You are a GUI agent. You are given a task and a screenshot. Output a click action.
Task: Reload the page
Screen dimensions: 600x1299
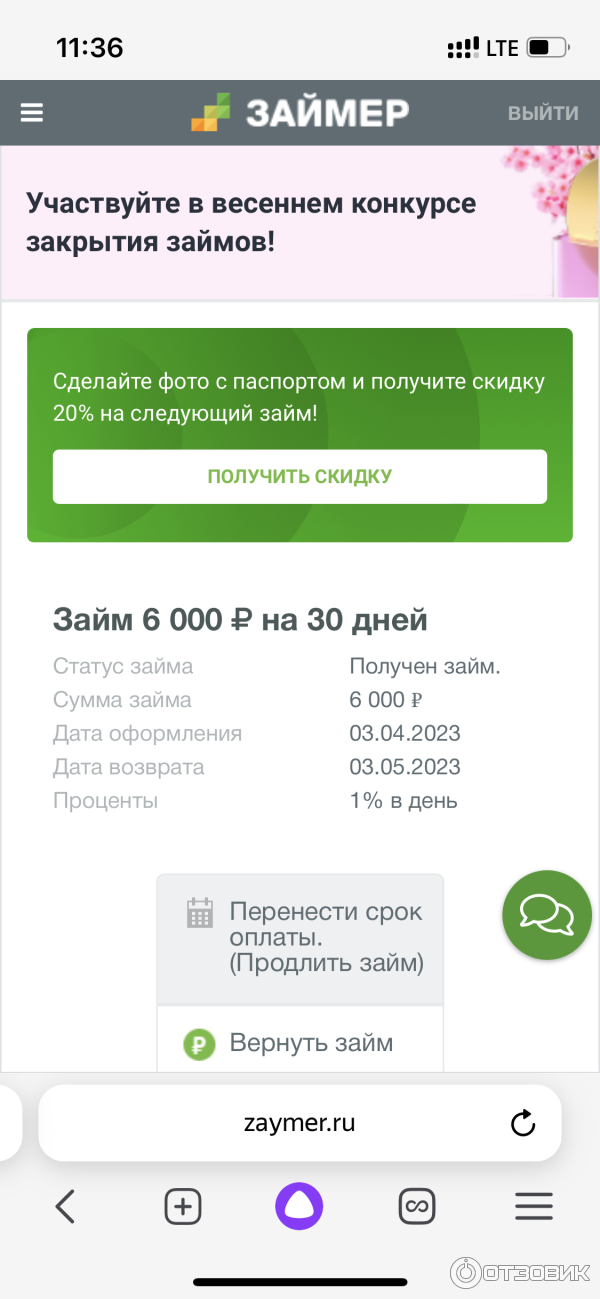[523, 1123]
